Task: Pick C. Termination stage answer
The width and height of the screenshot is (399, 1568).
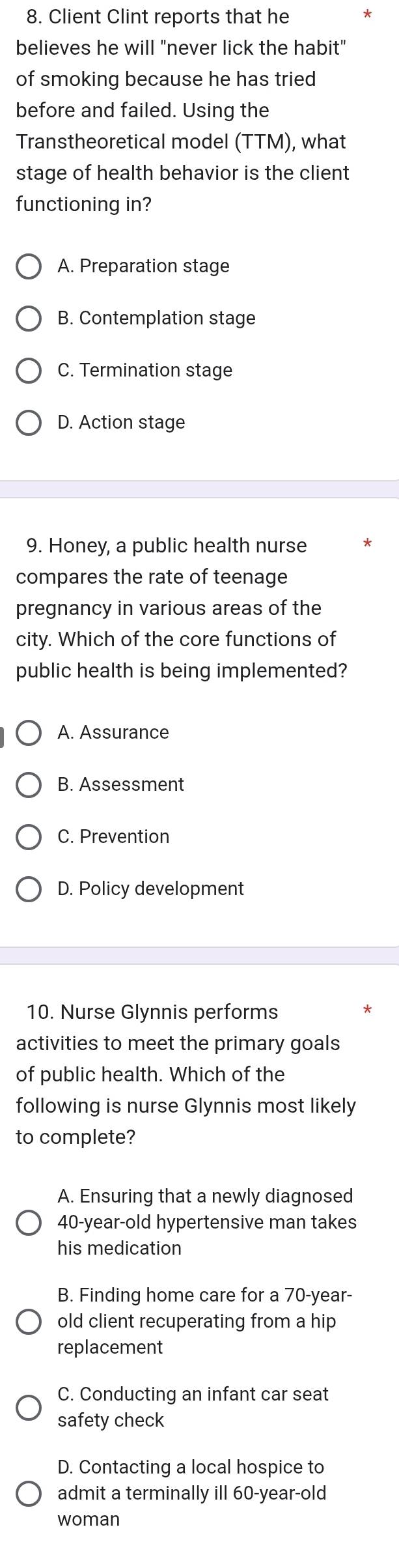Action: pyautogui.click(x=28, y=371)
